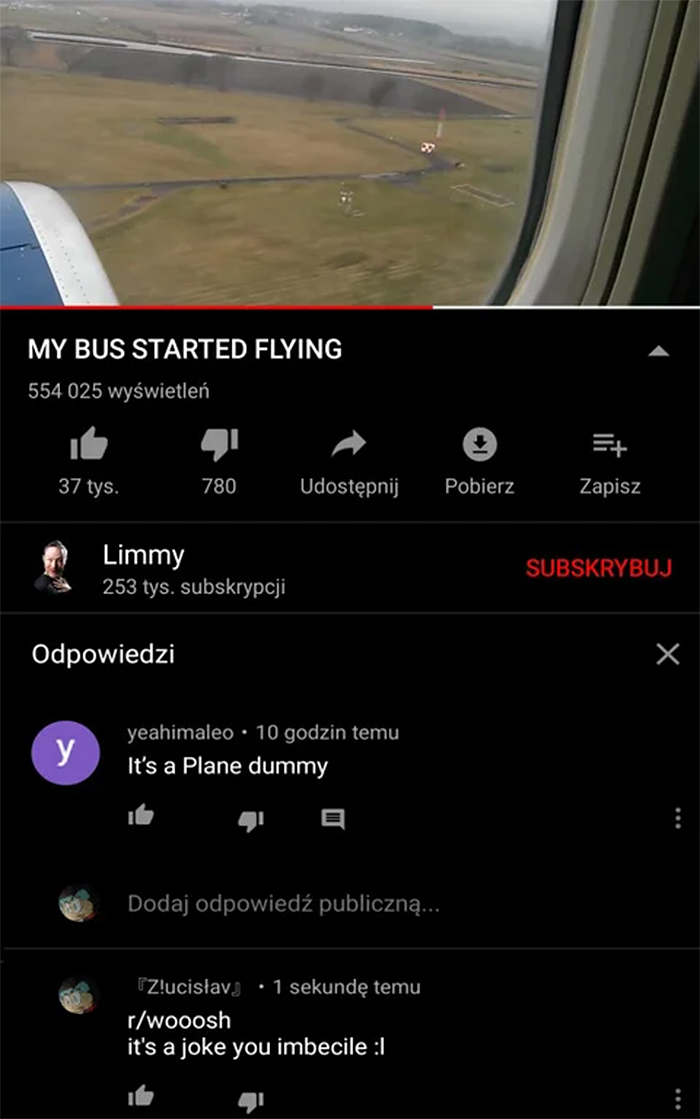Image resolution: width=700 pixels, height=1119 pixels.
Task: Reply to yeahimaleo's comment
Action: tap(333, 820)
